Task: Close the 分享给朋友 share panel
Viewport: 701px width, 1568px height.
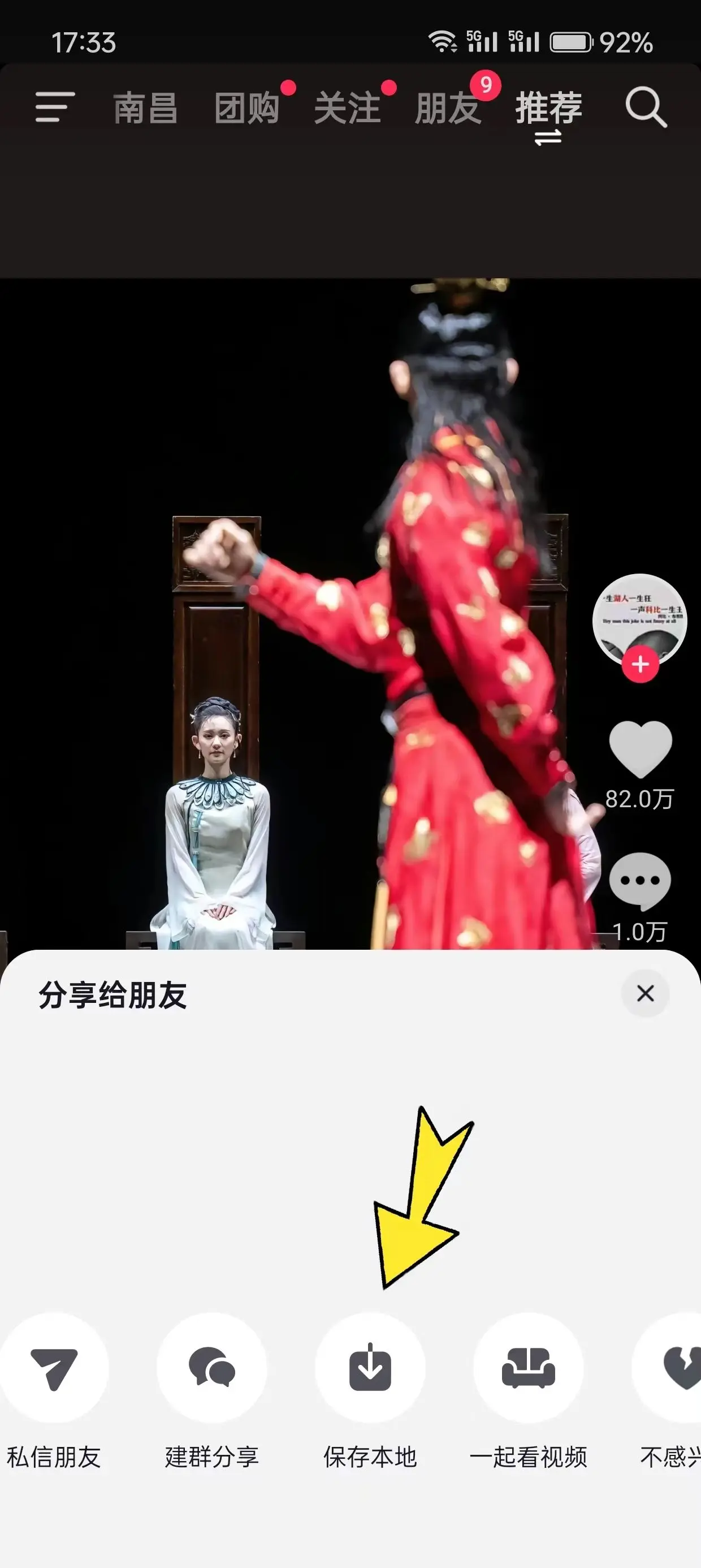Action: pyautogui.click(x=645, y=993)
